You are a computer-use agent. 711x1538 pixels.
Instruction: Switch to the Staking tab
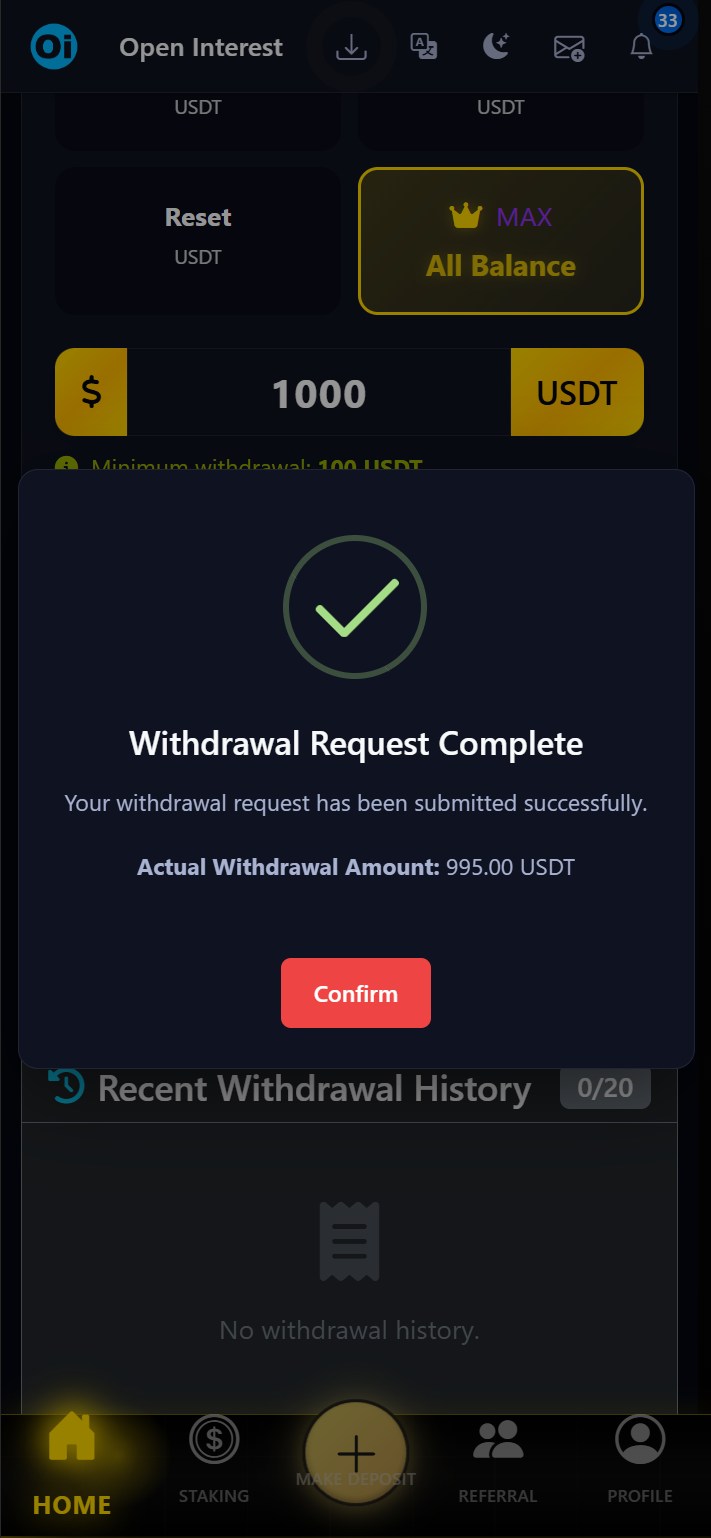[x=214, y=1462]
